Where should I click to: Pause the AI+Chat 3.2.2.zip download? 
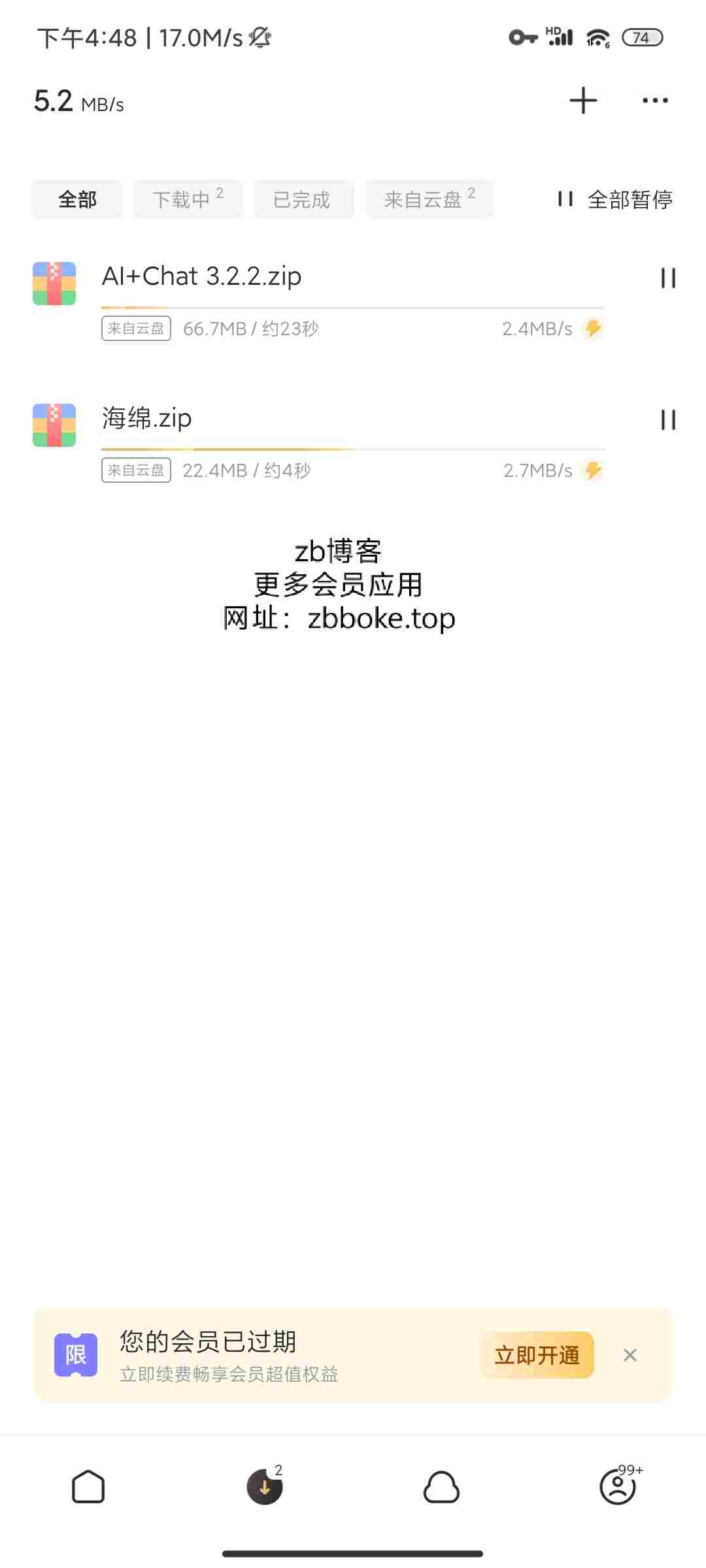pos(667,278)
